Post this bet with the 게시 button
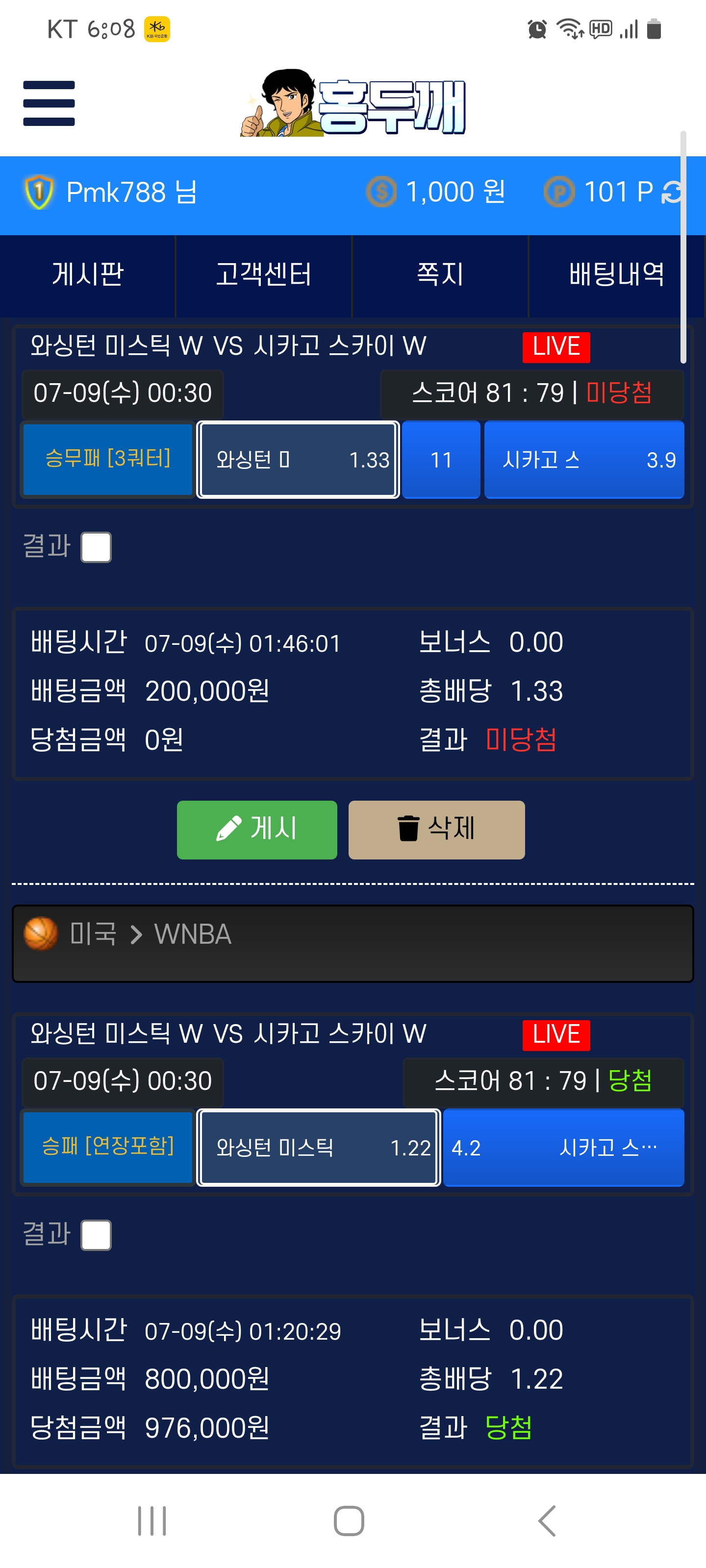 tap(256, 829)
